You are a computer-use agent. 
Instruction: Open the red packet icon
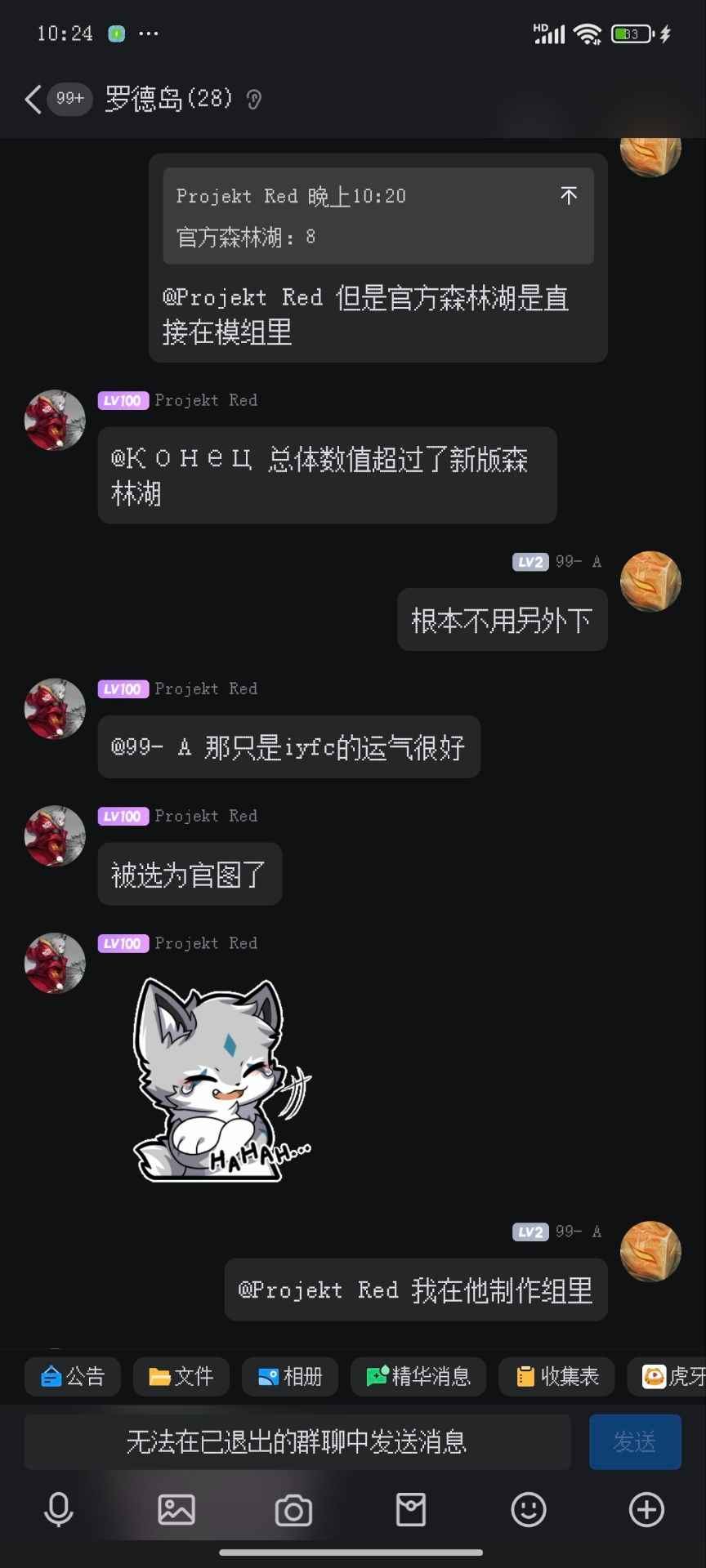tap(411, 1510)
